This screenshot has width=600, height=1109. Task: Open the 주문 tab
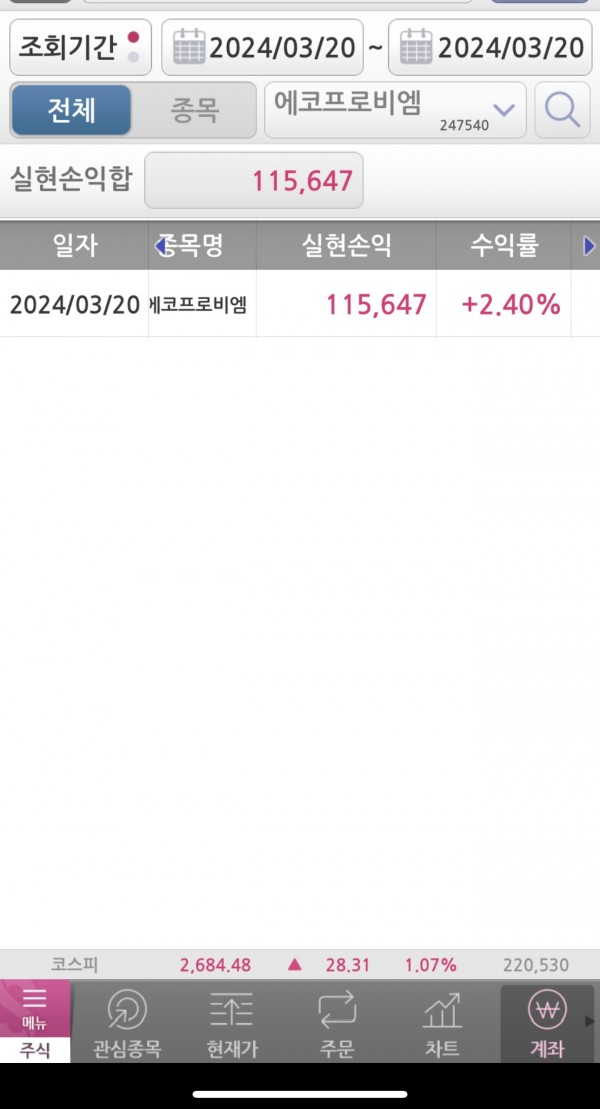pyautogui.click(x=337, y=1022)
